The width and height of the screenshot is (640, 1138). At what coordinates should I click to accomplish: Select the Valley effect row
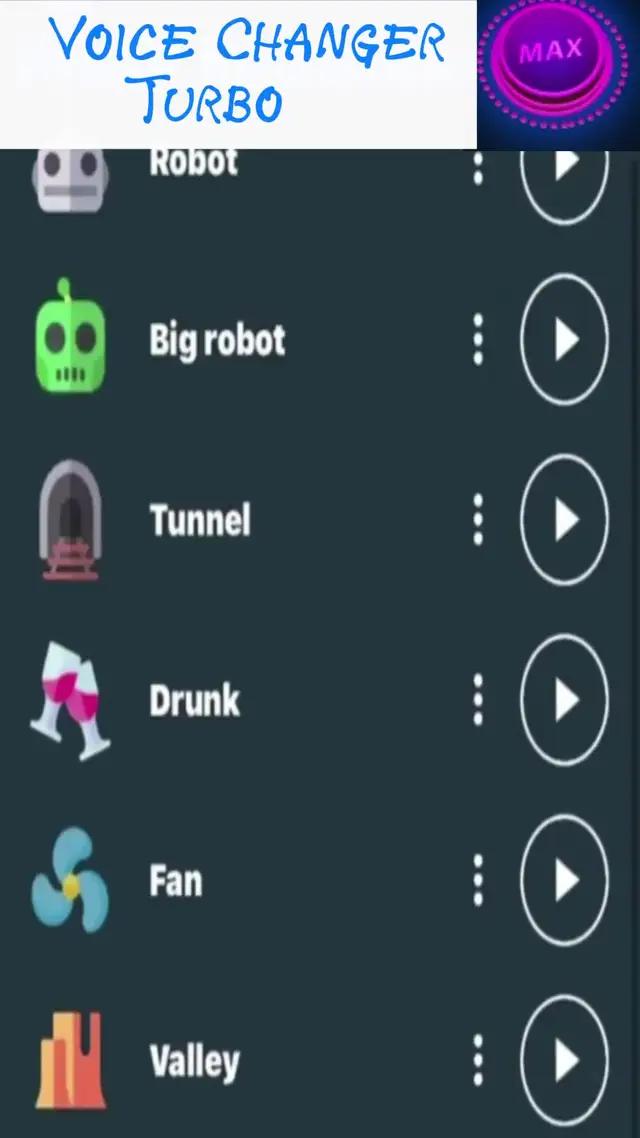click(x=195, y=1060)
